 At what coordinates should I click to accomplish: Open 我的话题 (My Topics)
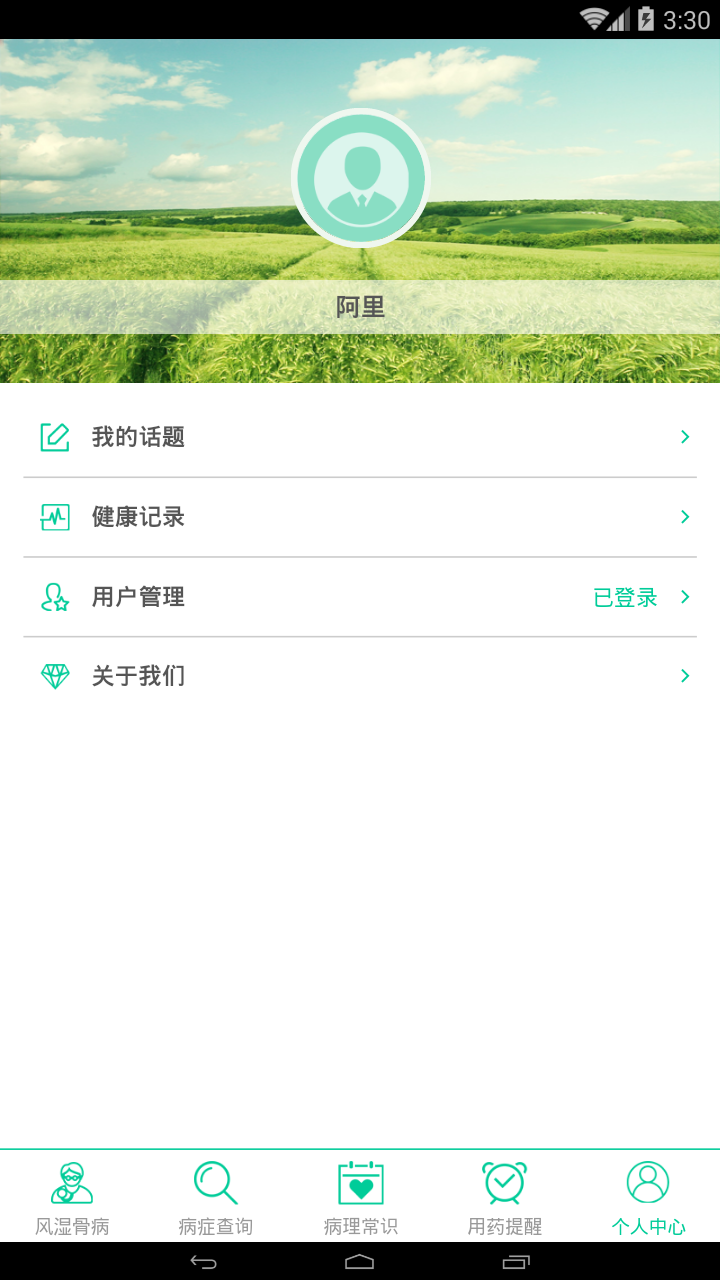pyautogui.click(x=360, y=437)
